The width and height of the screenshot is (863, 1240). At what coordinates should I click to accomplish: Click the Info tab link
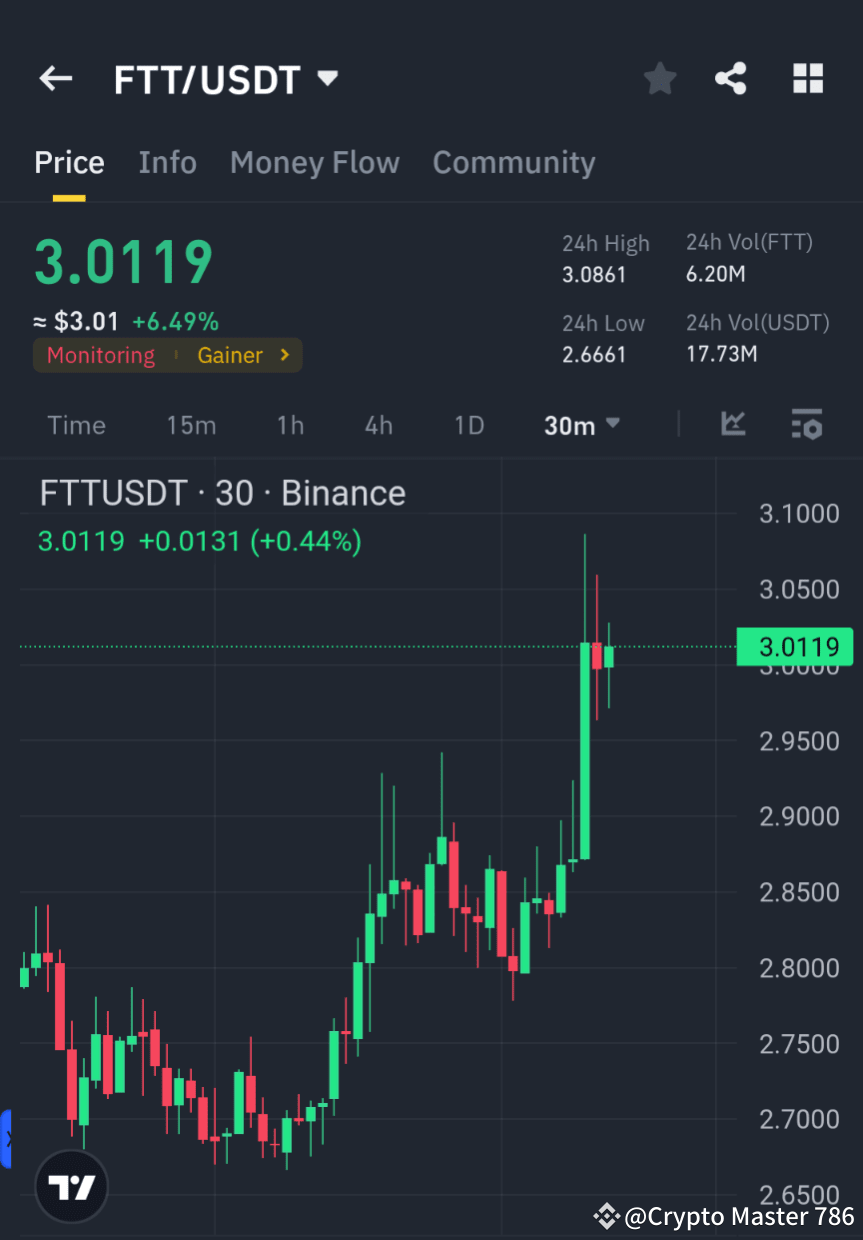(167, 162)
